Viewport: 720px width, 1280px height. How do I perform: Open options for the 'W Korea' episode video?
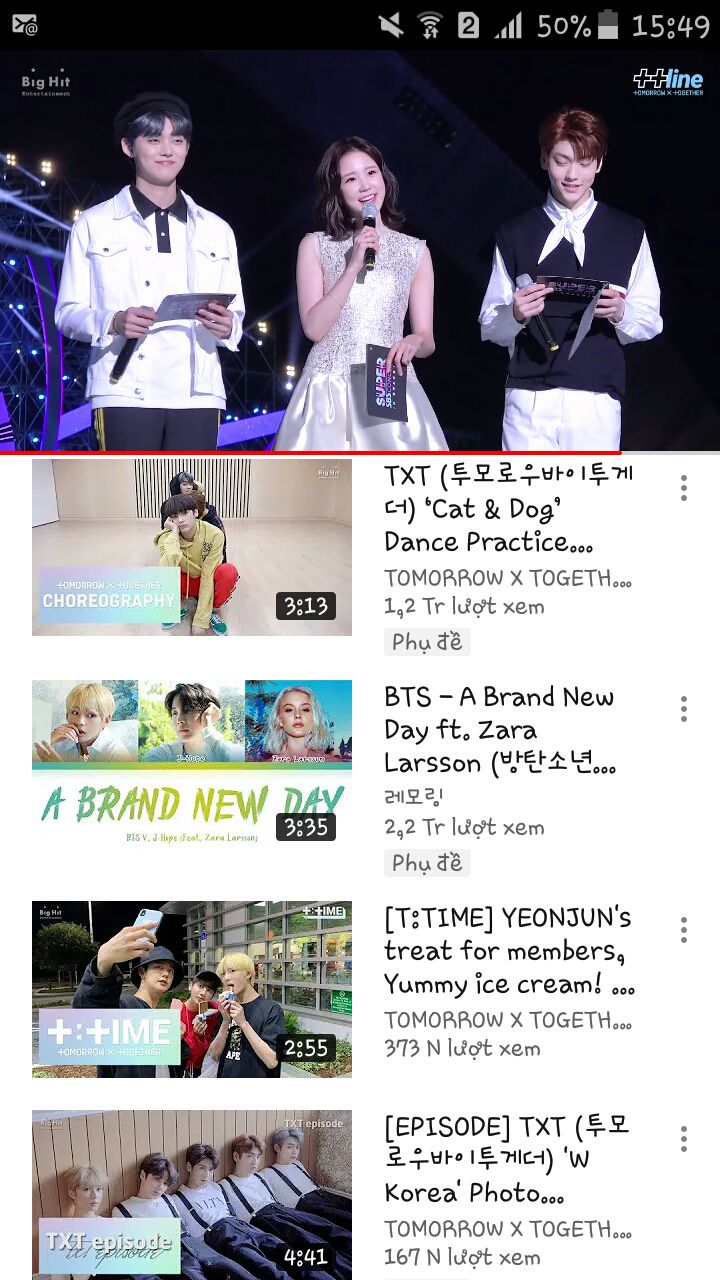click(684, 1139)
